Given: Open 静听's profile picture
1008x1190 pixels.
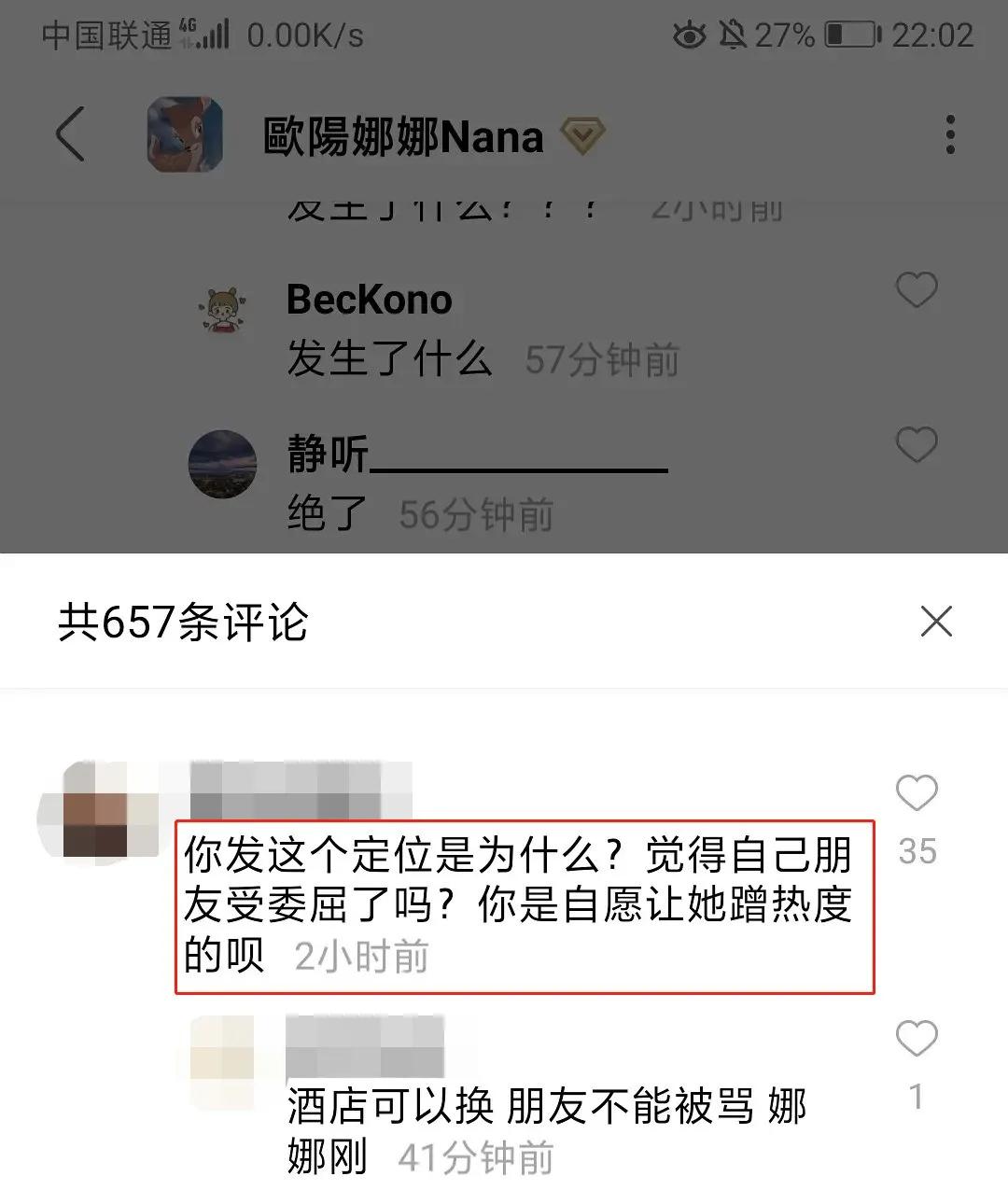Looking at the screenshot, I should pyautogui.click(x=224, y=464).
